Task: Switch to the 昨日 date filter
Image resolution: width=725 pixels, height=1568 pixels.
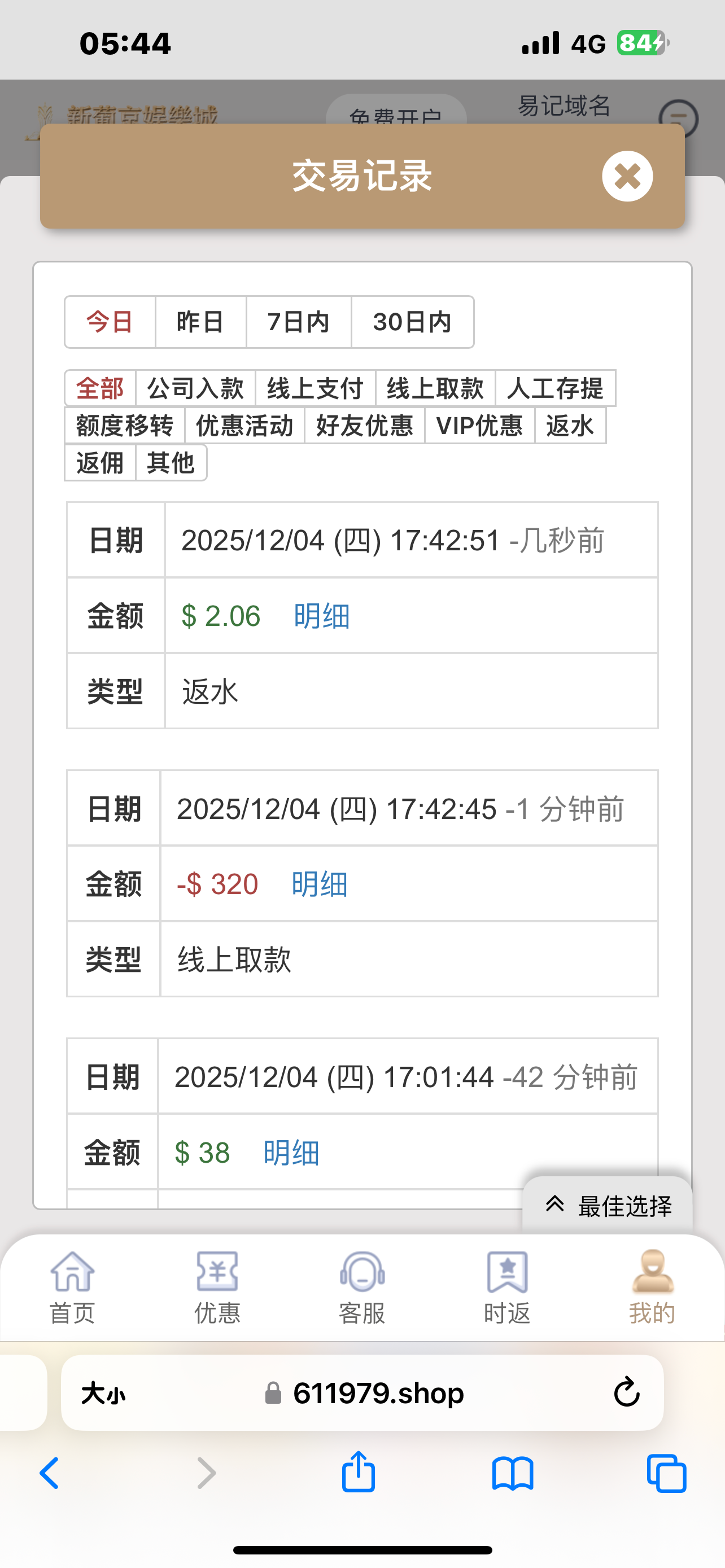Action: click(200, 322)
